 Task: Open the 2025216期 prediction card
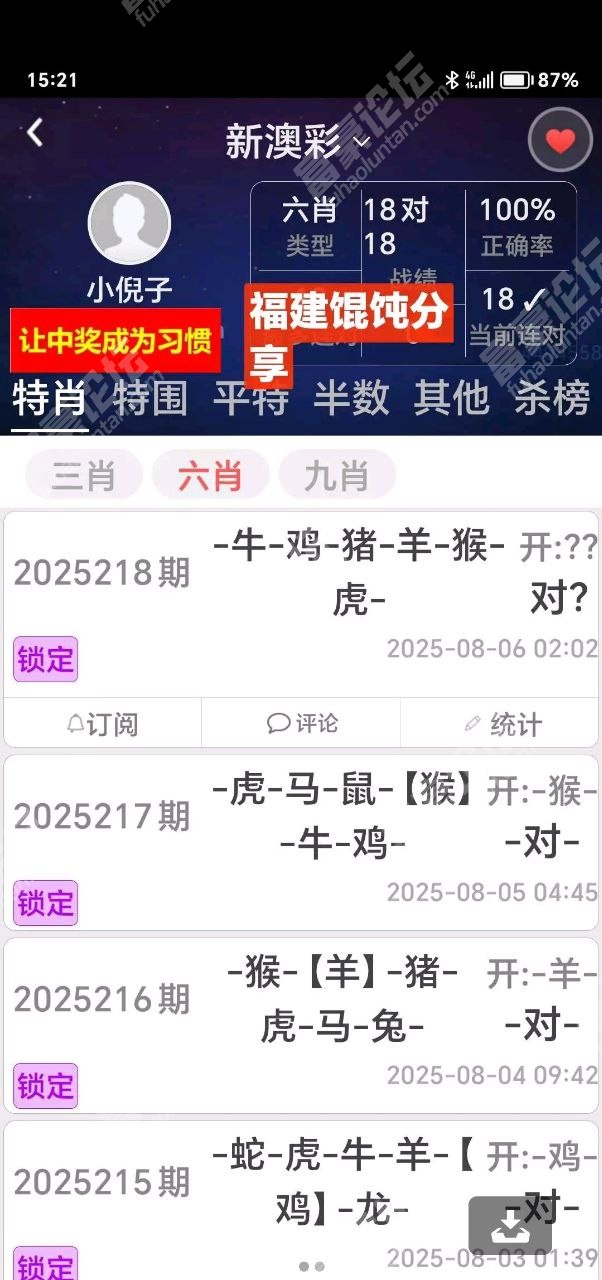[301, 1025]
